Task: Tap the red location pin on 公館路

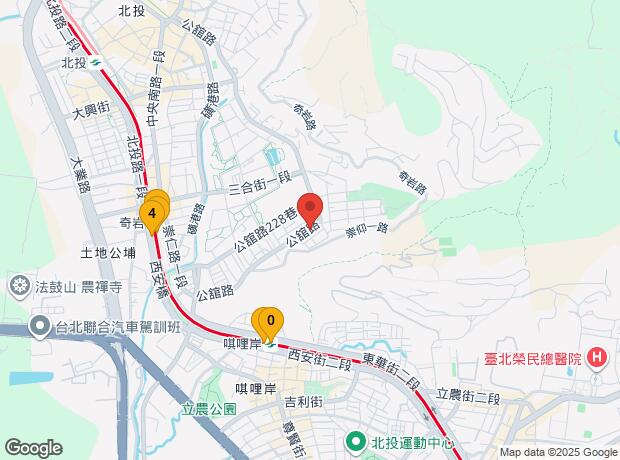Action: click(x=311, y=209)
